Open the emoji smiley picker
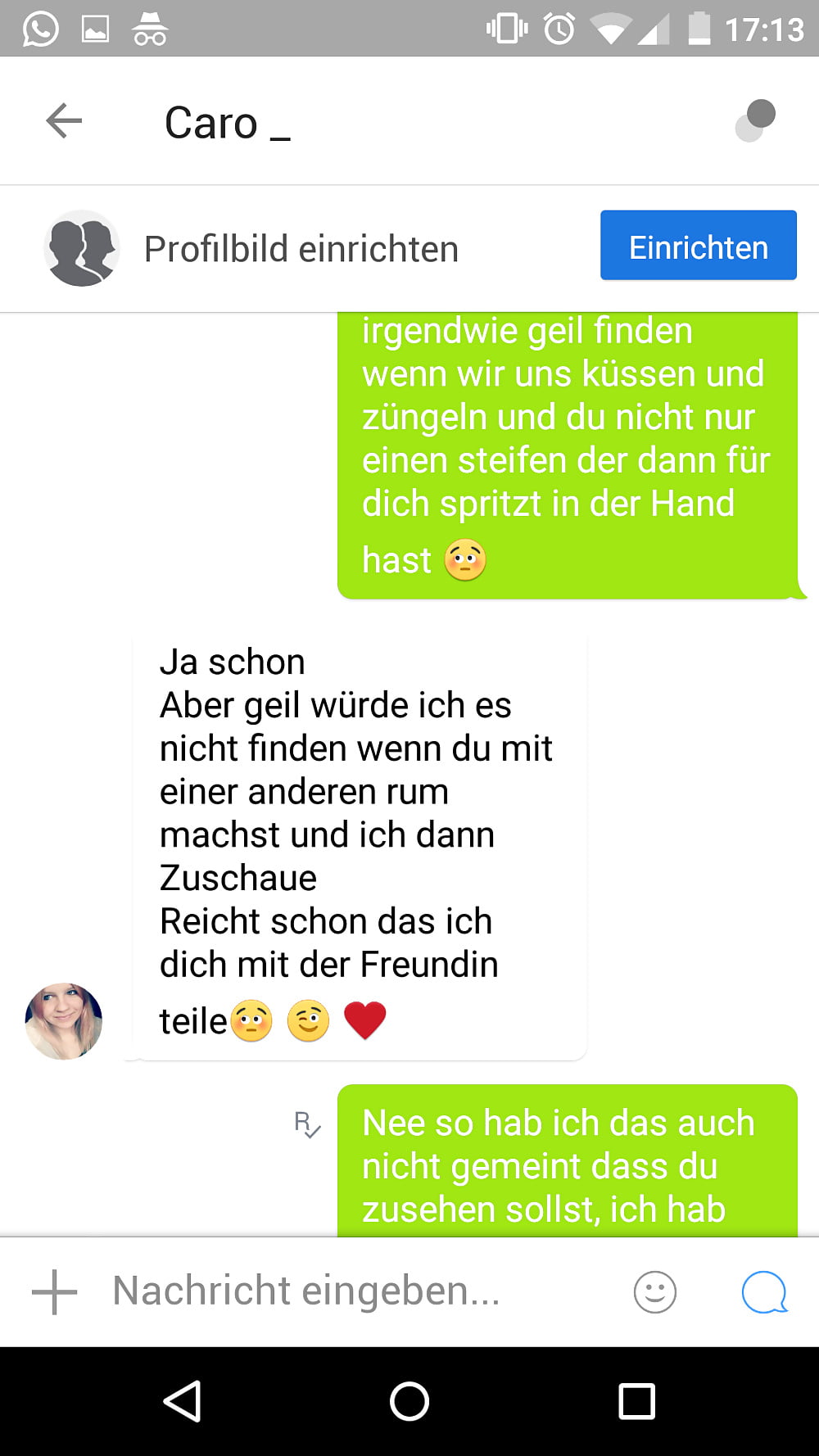Screen dimensions: 819x1456 (x=655, y=1292)
